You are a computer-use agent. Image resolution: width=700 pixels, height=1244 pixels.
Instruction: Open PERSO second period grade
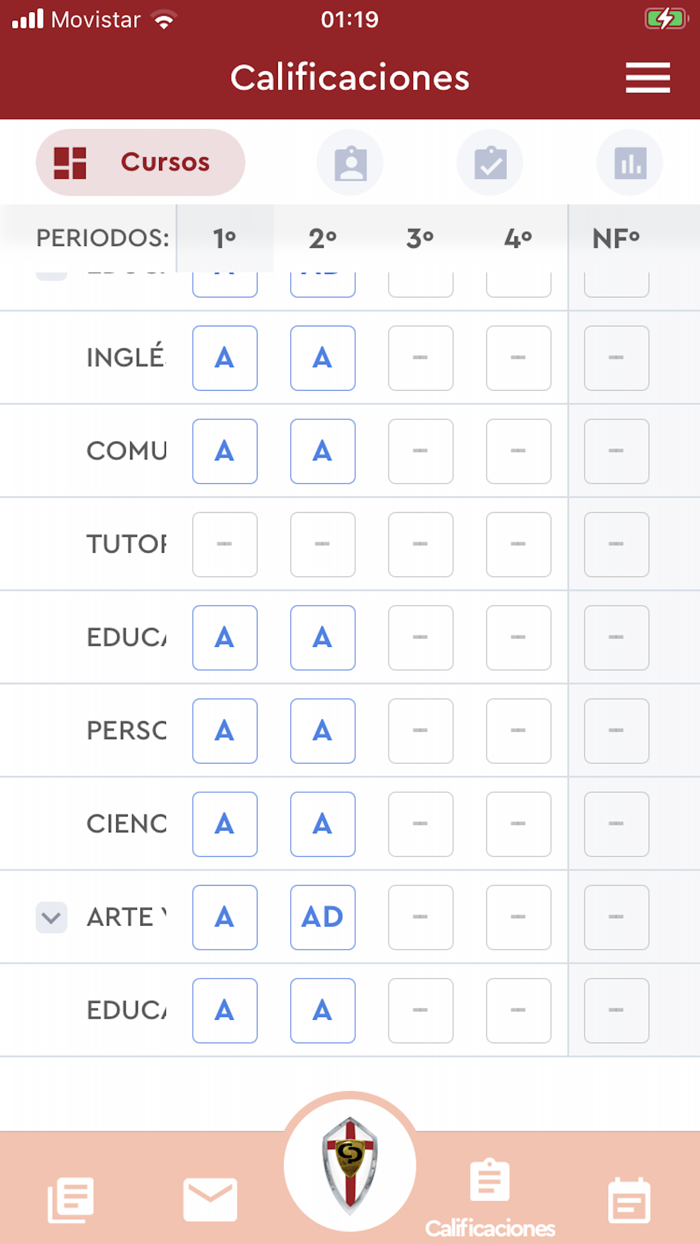(322, 731)
